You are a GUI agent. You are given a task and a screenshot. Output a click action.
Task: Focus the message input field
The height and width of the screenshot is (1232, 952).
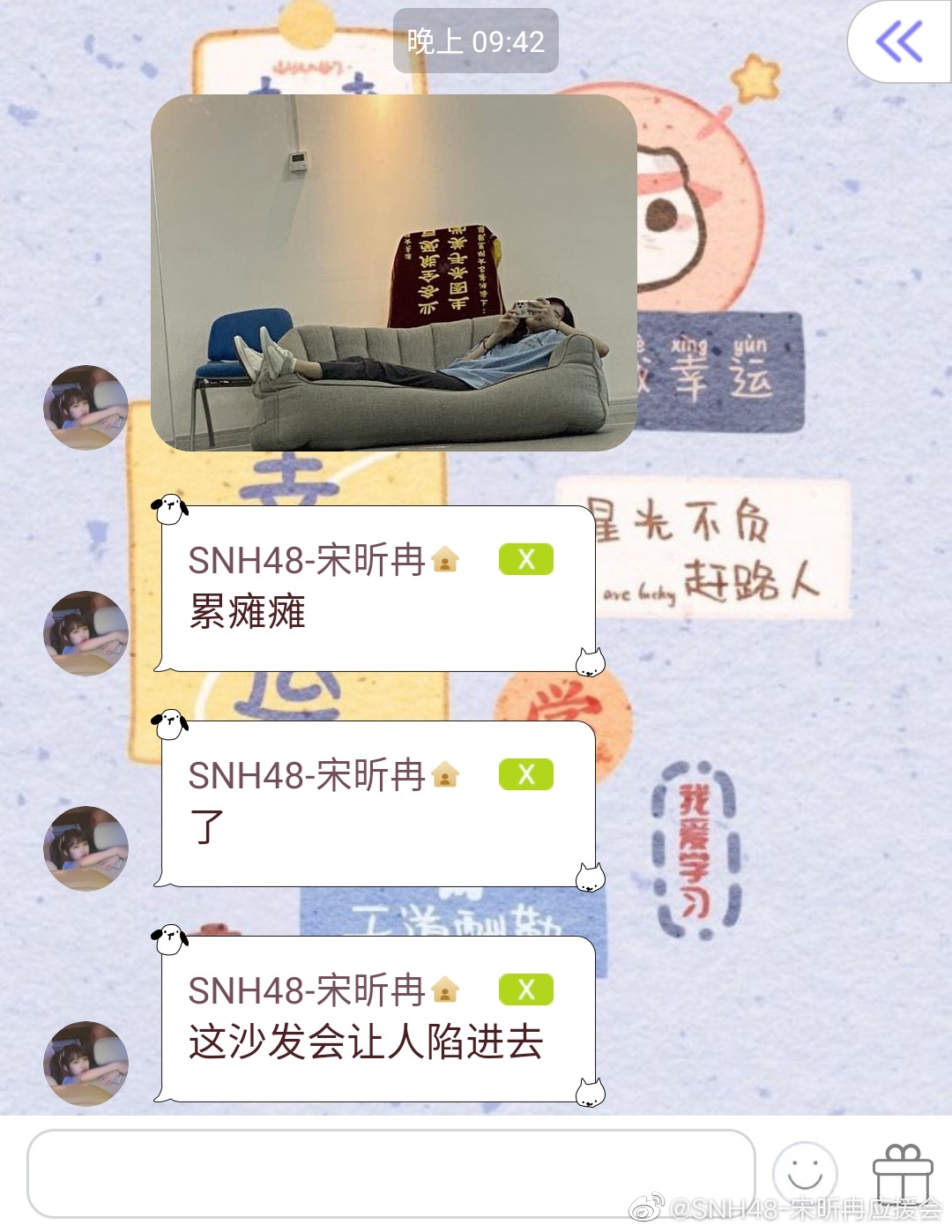tap(390, 1173)
